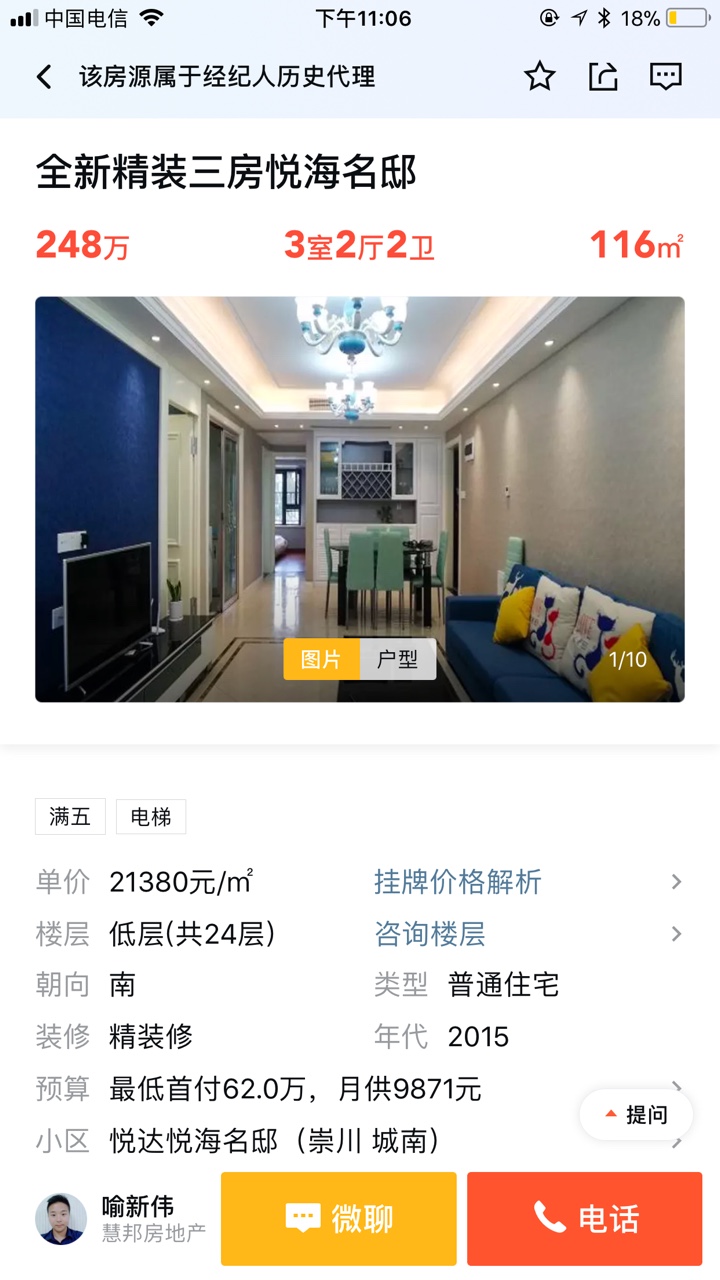Switch to the 户型 floor plan tab
This screenshot has width=720, height=1280.
(x=397, y=660)
